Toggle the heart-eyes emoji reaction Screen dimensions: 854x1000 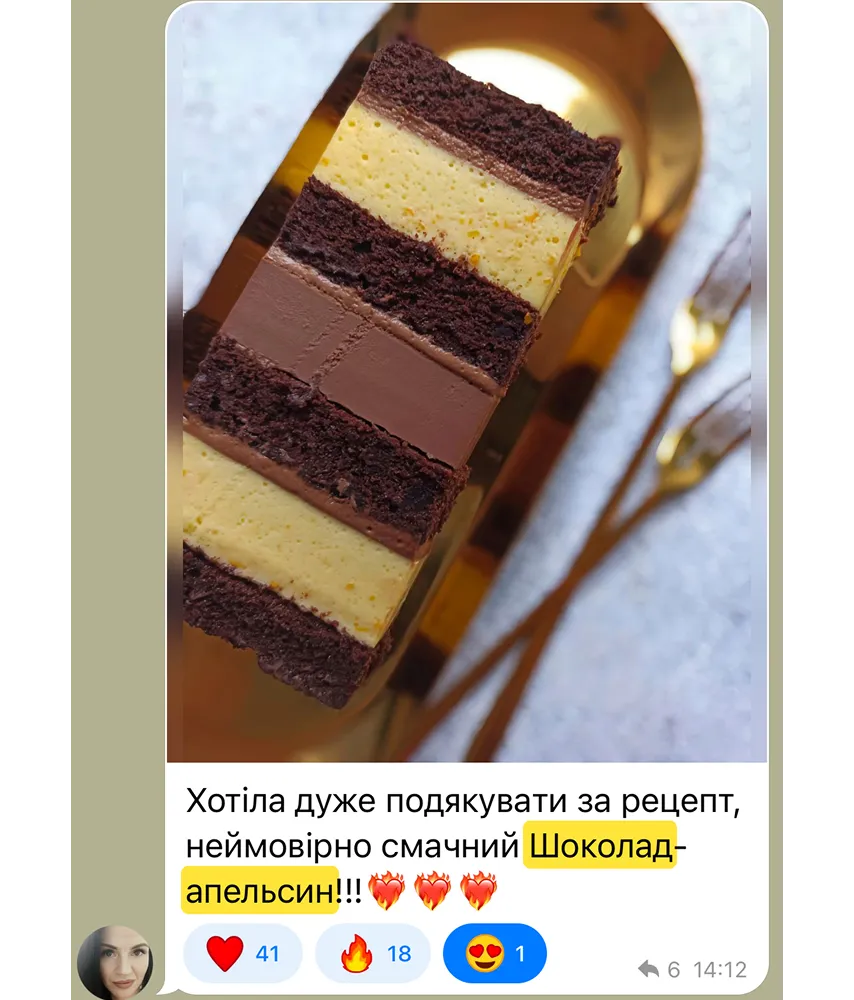(x=494, y=953)
